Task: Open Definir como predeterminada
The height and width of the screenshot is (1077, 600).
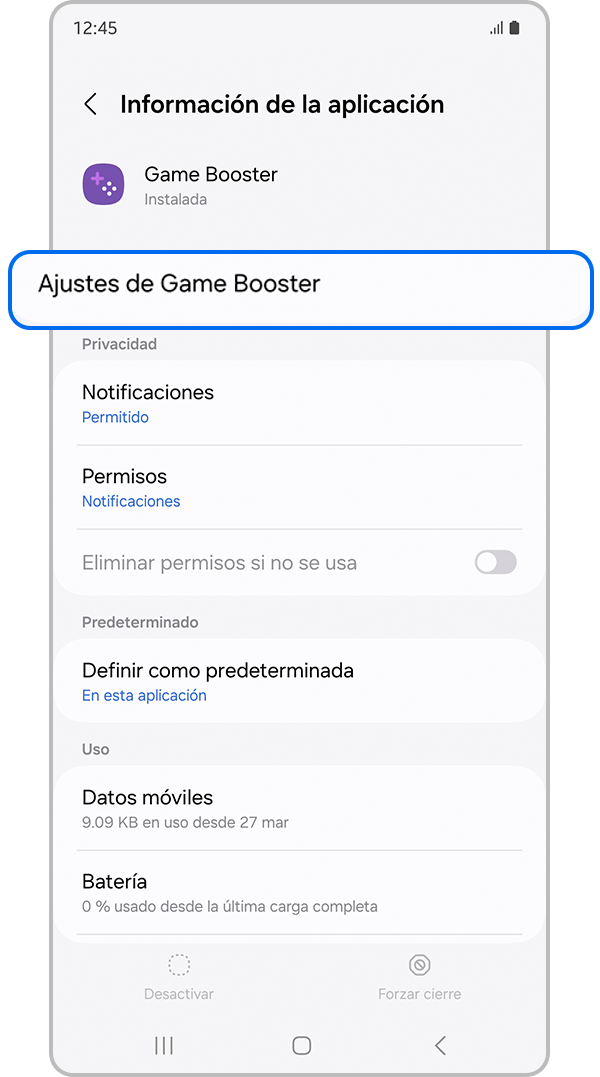Action: click(300, 681)
